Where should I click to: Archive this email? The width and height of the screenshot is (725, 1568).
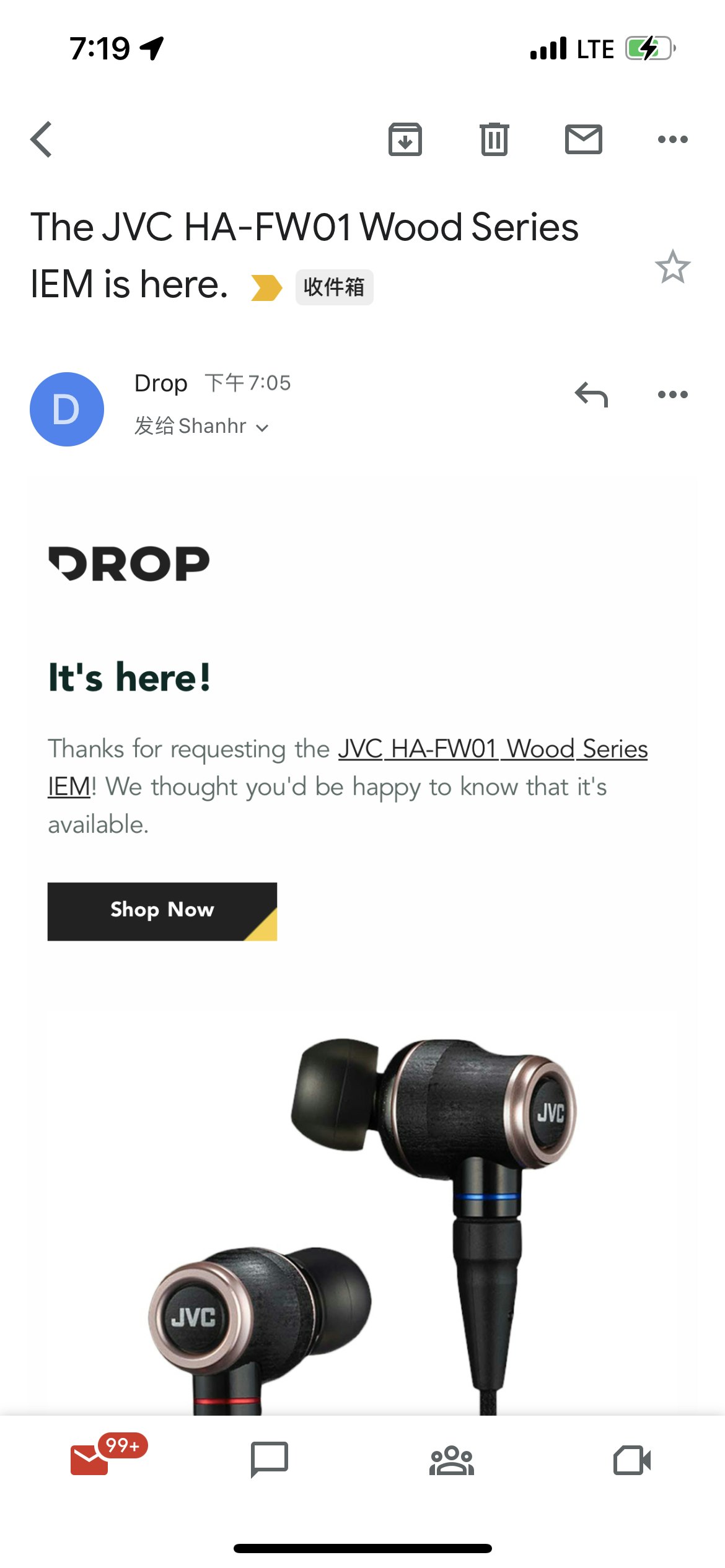click(x=405, y=139)
